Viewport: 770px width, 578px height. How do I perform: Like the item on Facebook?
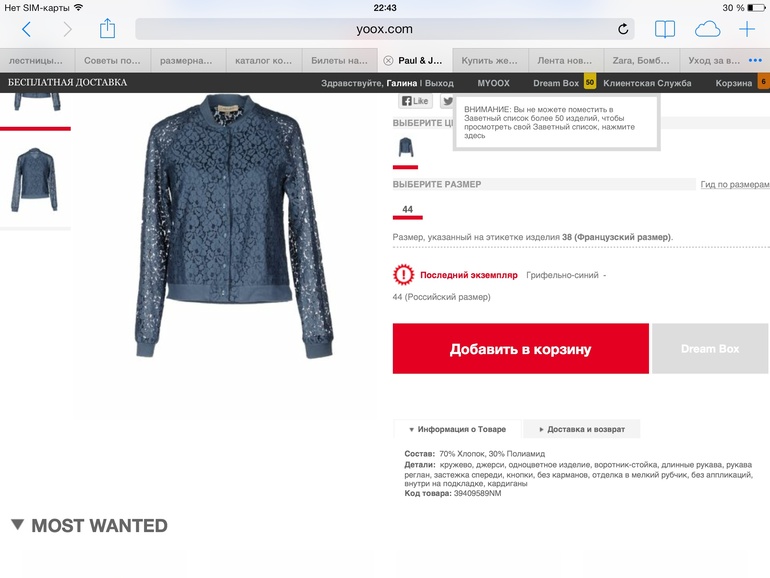pos(414,101)
